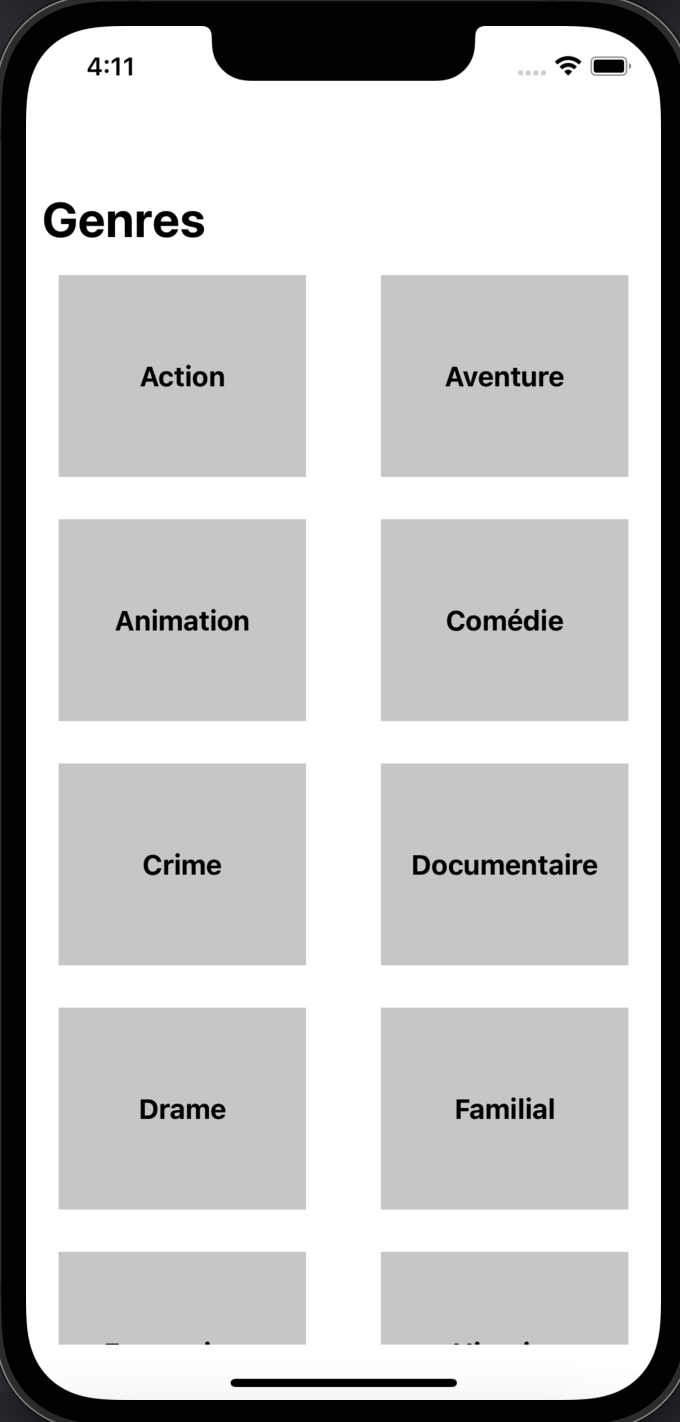
Task: Select the Drame genre tile
Action: tap(182, 1108)
